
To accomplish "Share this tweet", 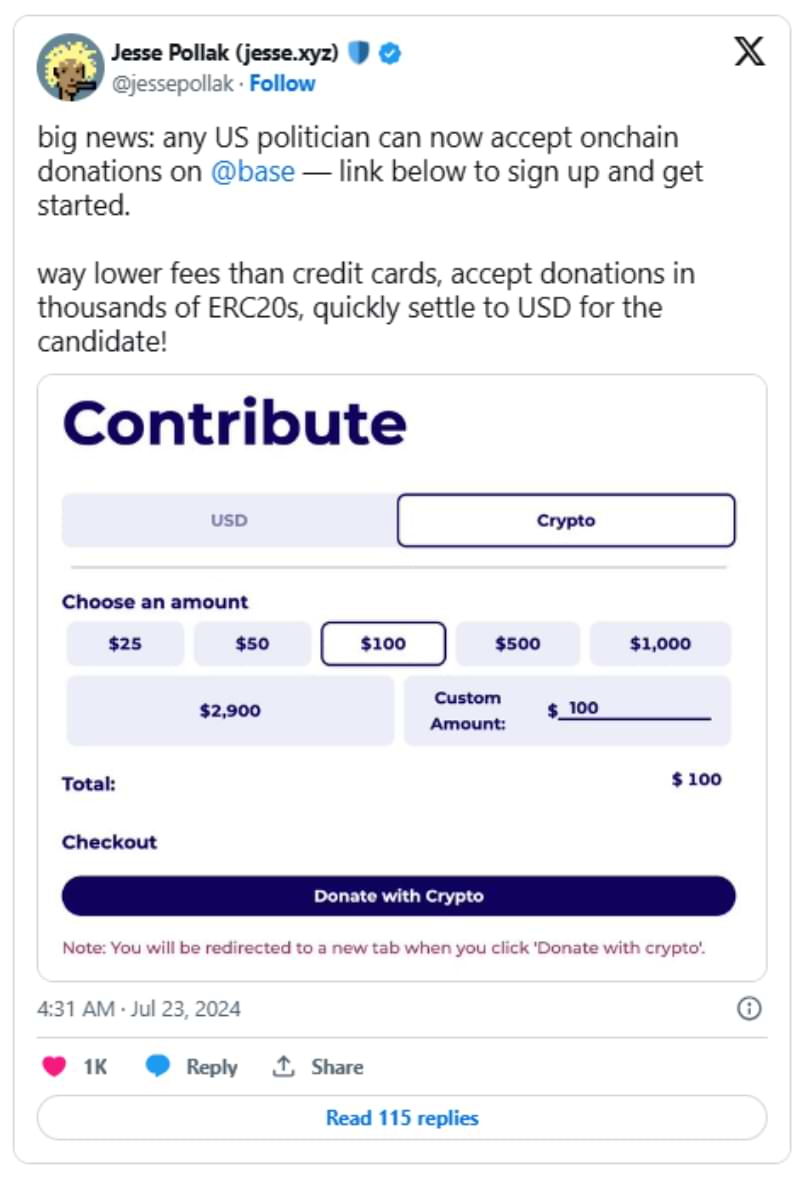I will [x=318, y=1067].
